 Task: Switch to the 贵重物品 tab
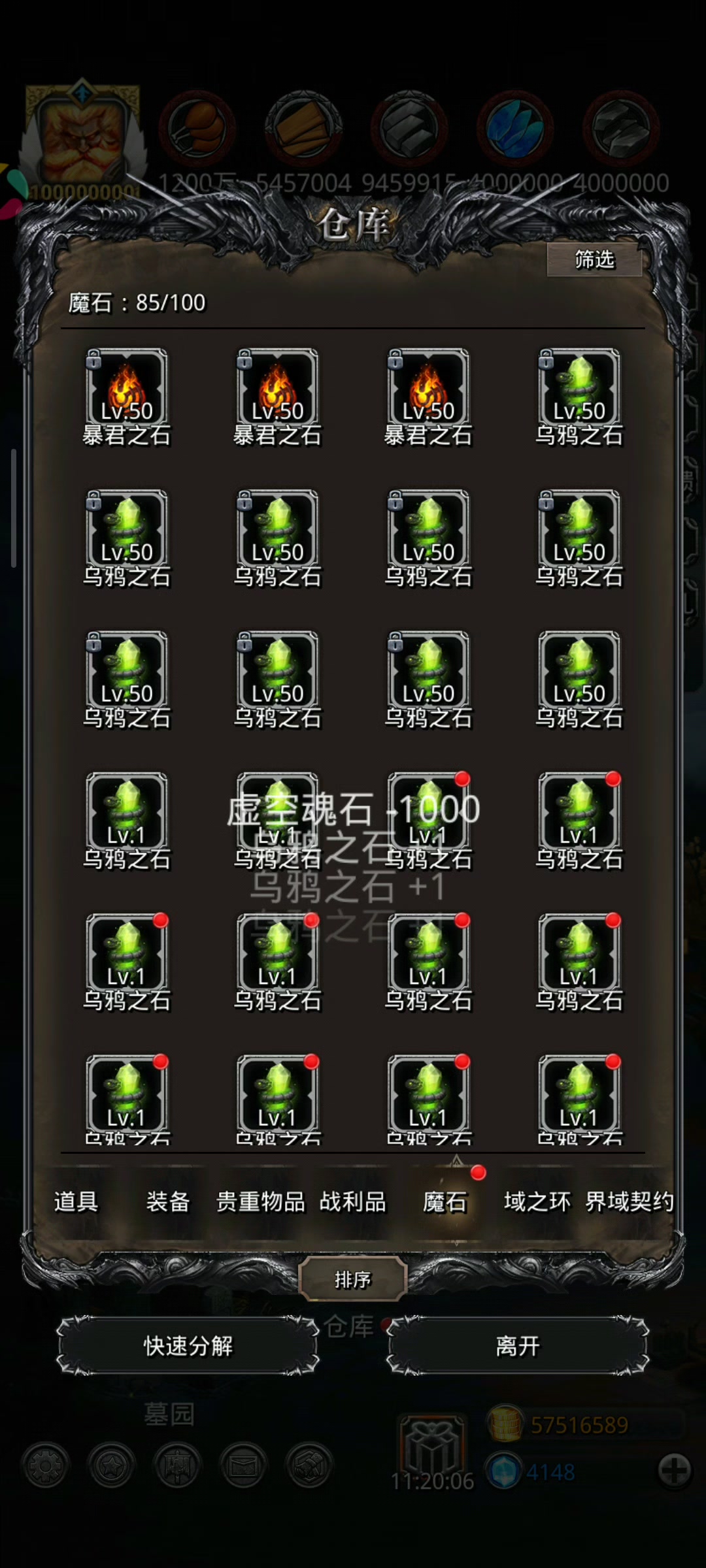(x=260, y=1201)
